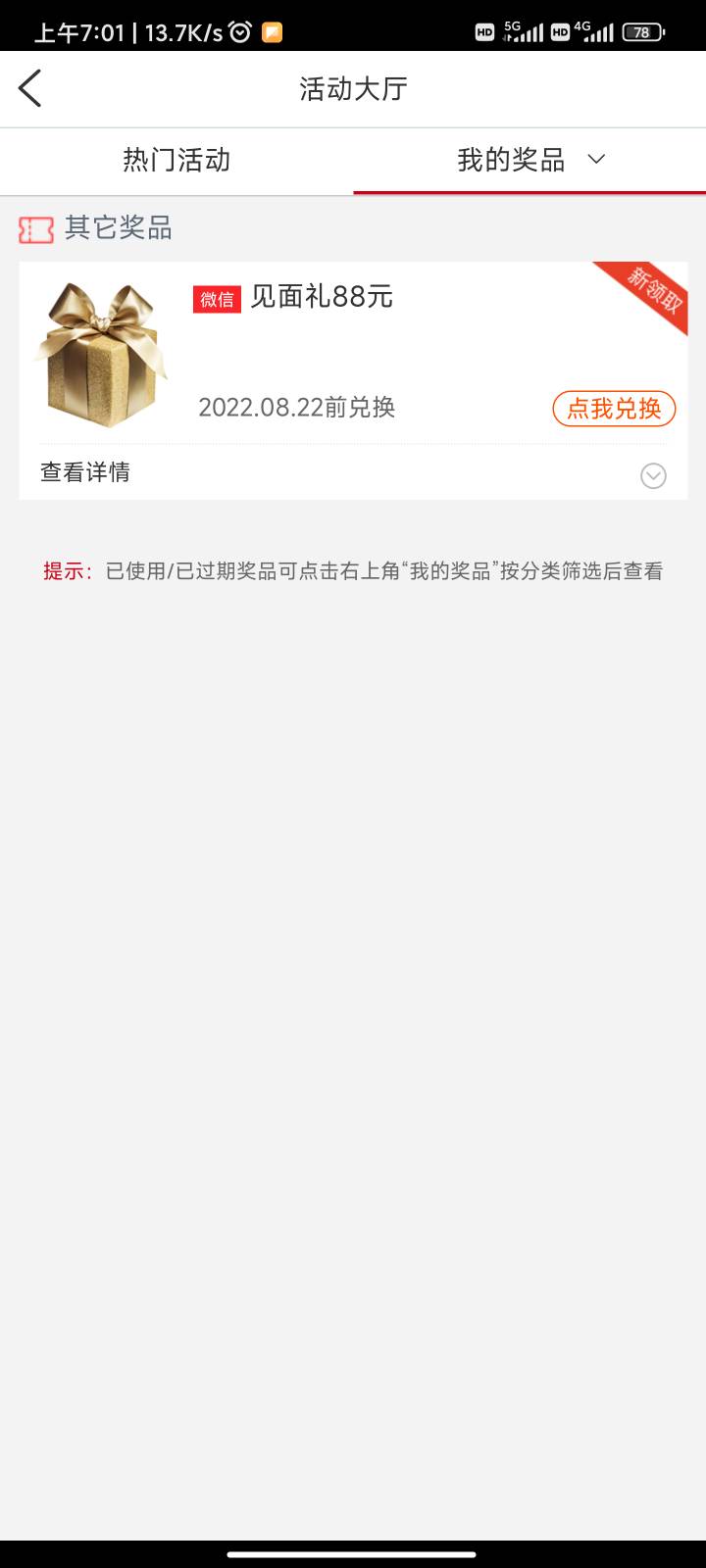Expand 查看详情 for the 88元 gift
The width and height of the screenshot is (706, 1568).
coord(353,473)
